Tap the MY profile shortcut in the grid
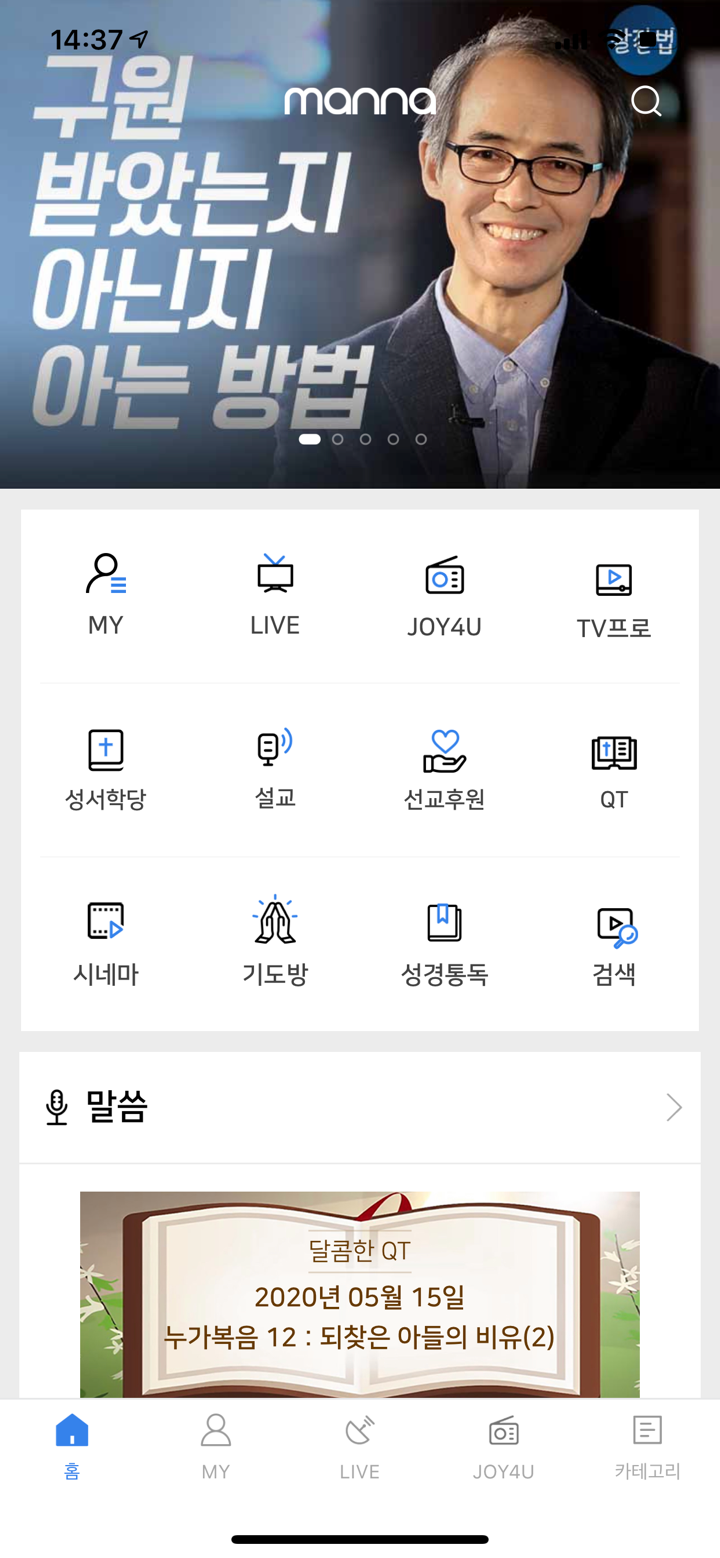The height and width of the screenshot is (1558, 720). click(x=106, y=590)
